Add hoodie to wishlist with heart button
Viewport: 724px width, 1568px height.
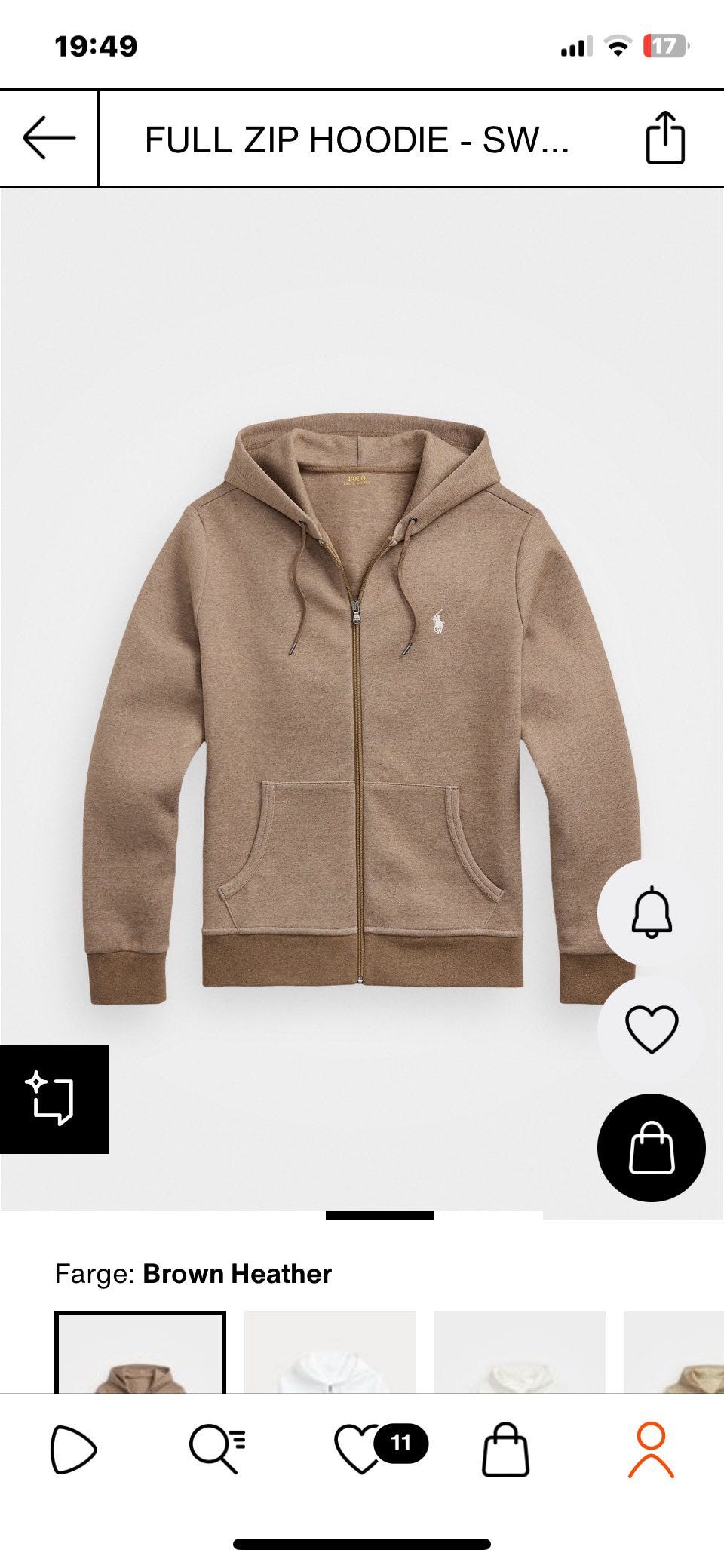(651, 1029)
